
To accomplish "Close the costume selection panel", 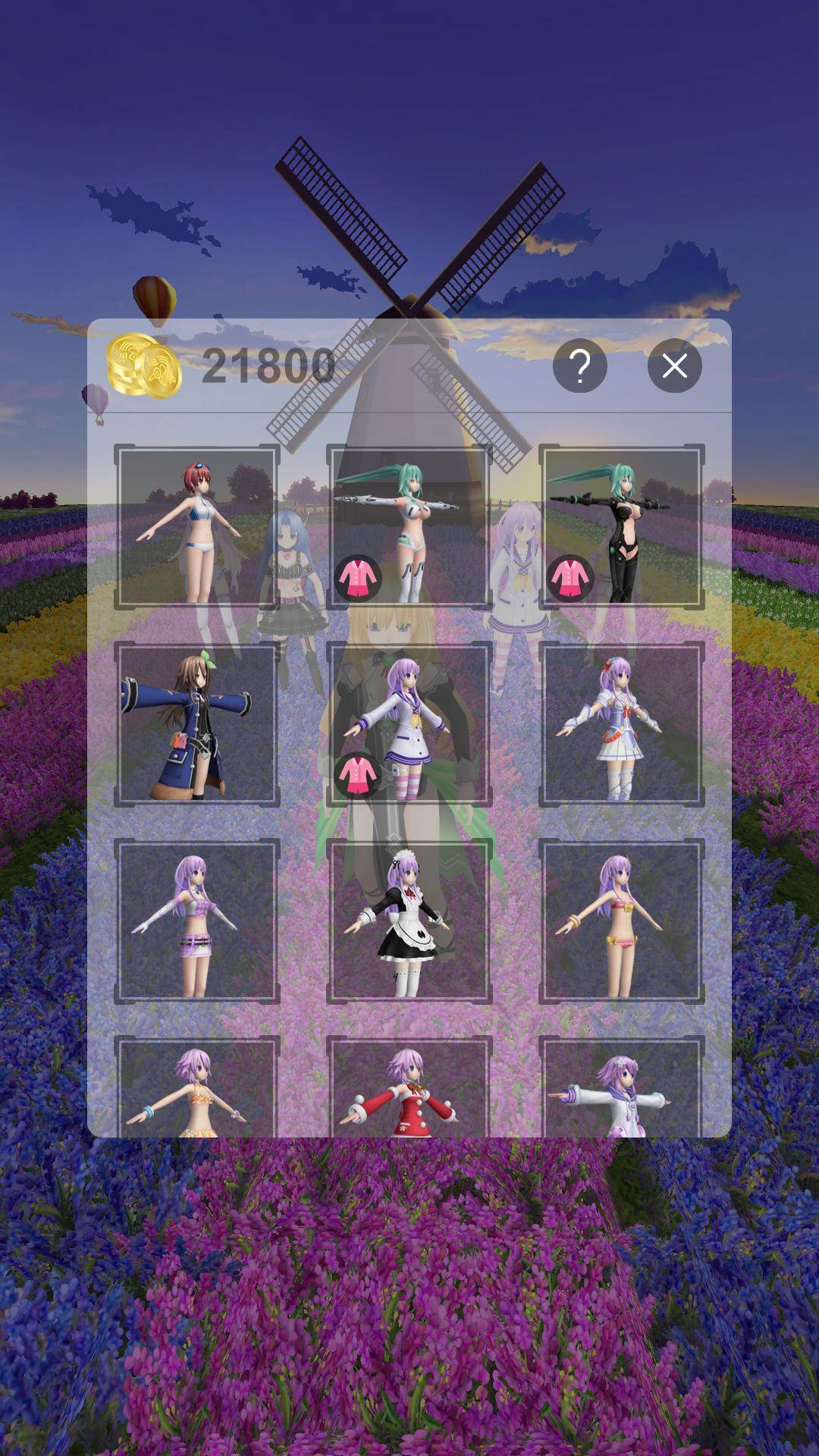I will coord(674,366).
